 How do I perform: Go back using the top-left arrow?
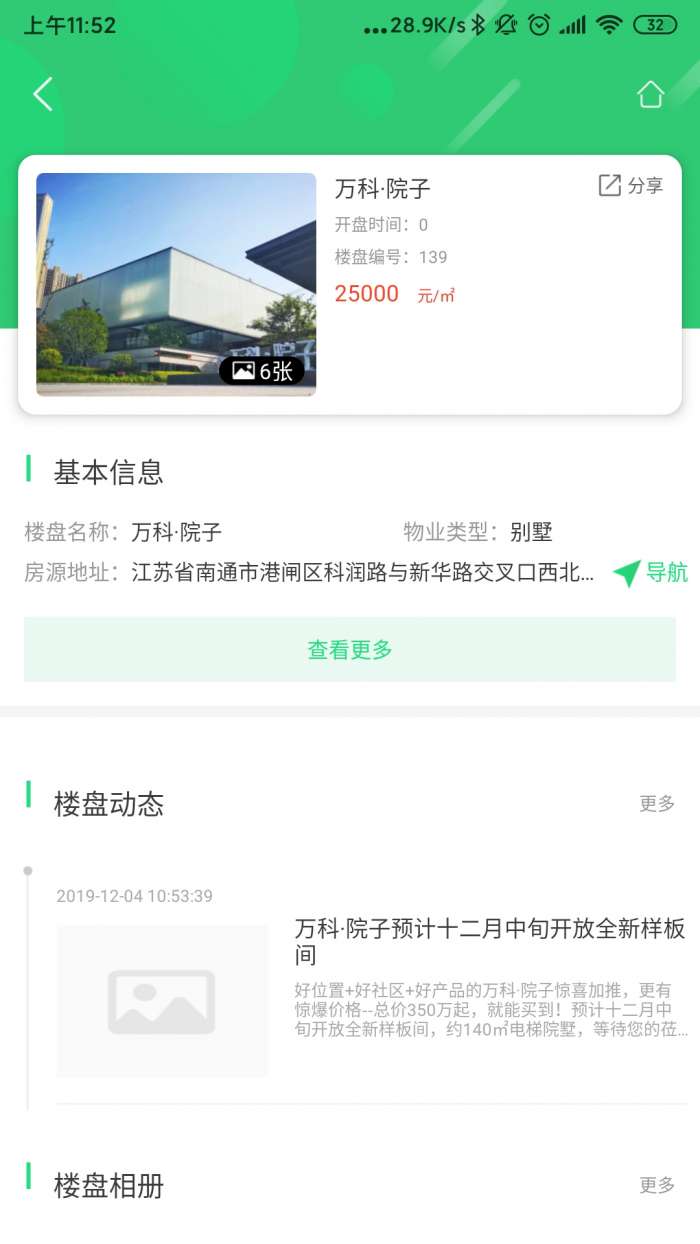pos(42,95)
